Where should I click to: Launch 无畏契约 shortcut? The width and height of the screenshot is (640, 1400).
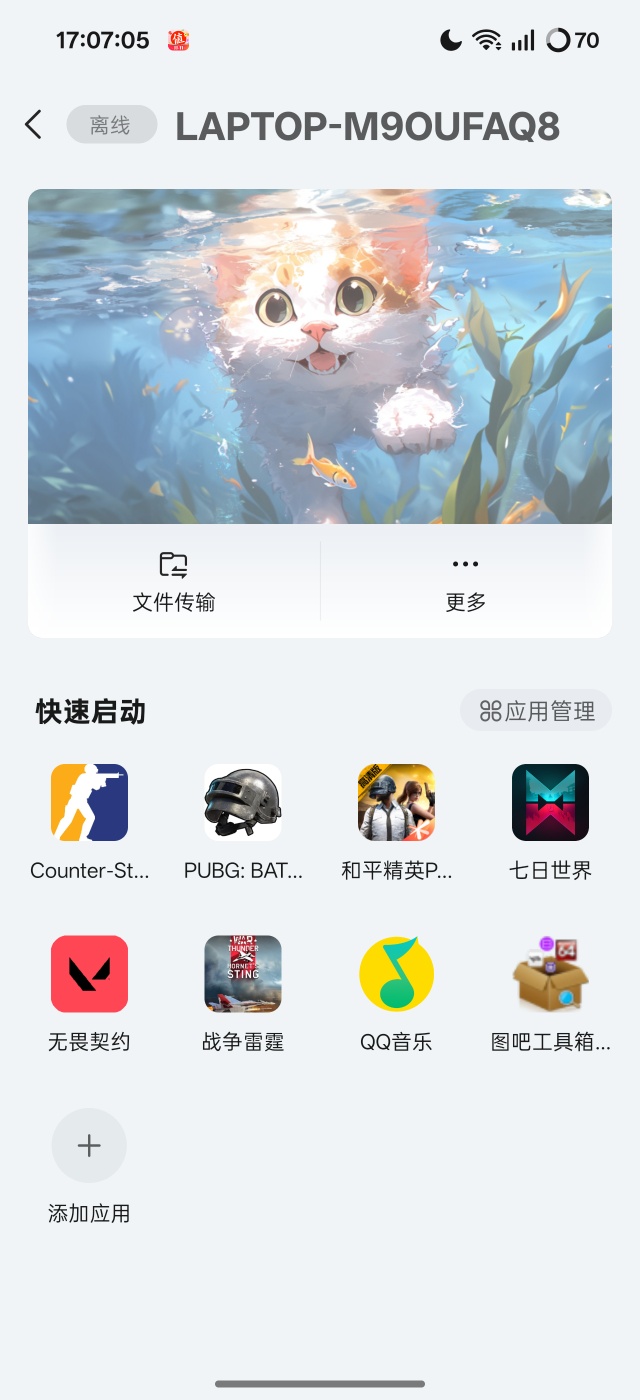(89, 974)
